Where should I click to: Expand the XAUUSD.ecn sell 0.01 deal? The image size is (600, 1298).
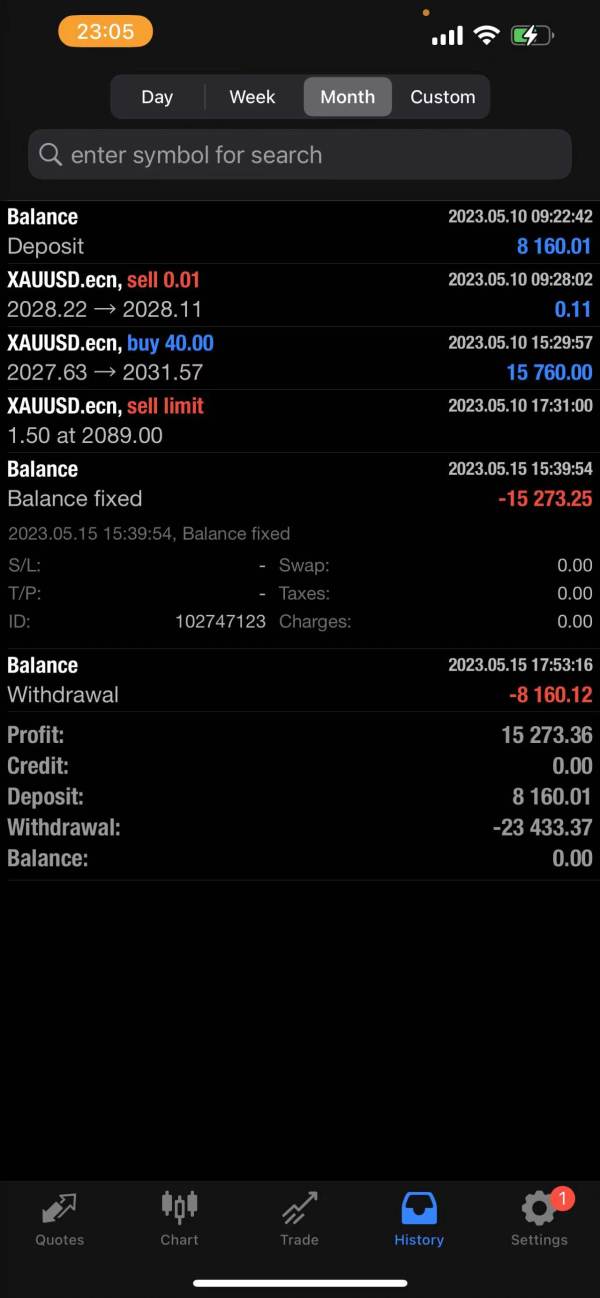300,295
